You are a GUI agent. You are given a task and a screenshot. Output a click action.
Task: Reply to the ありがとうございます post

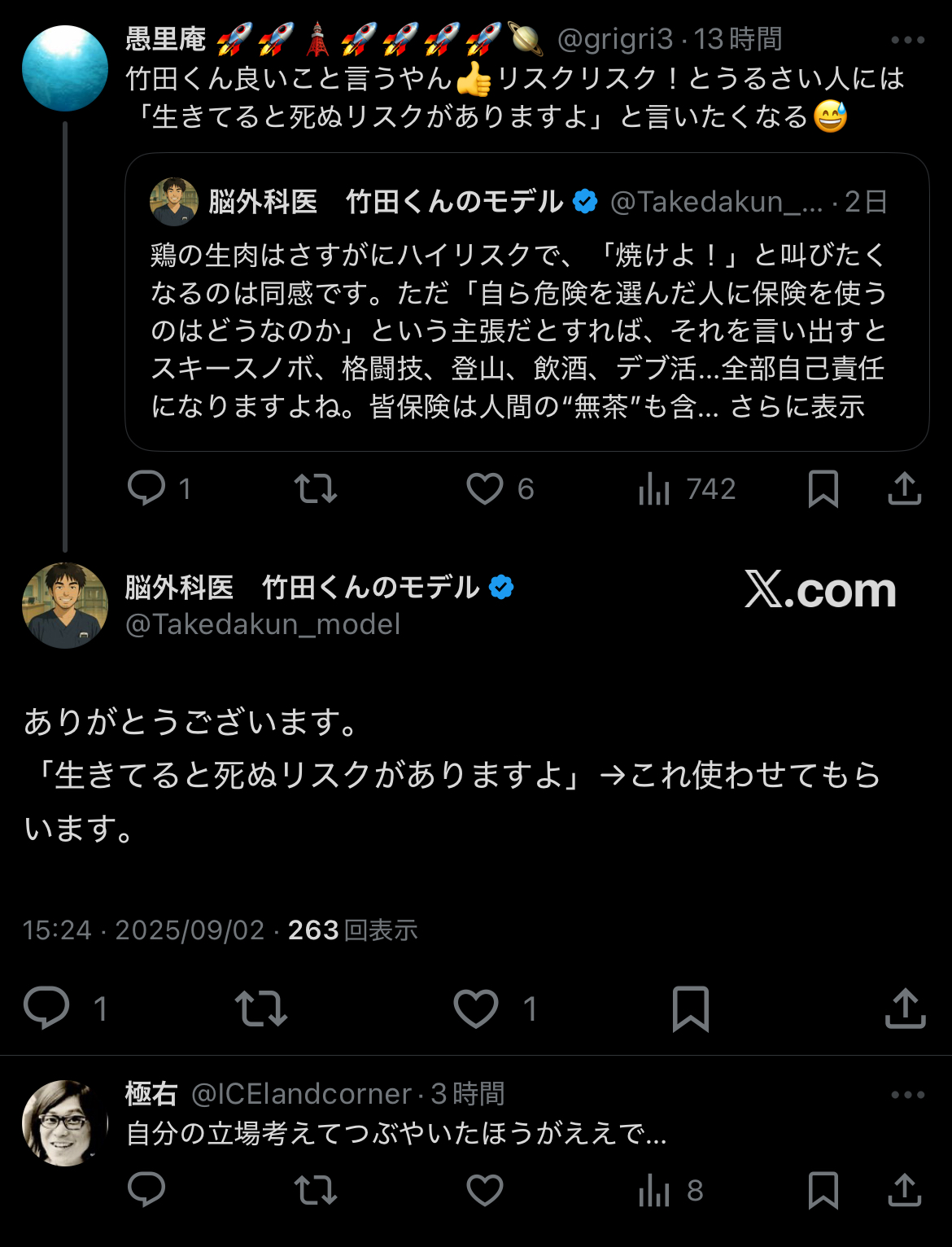pyautogui.click(x=47, y=1008)
